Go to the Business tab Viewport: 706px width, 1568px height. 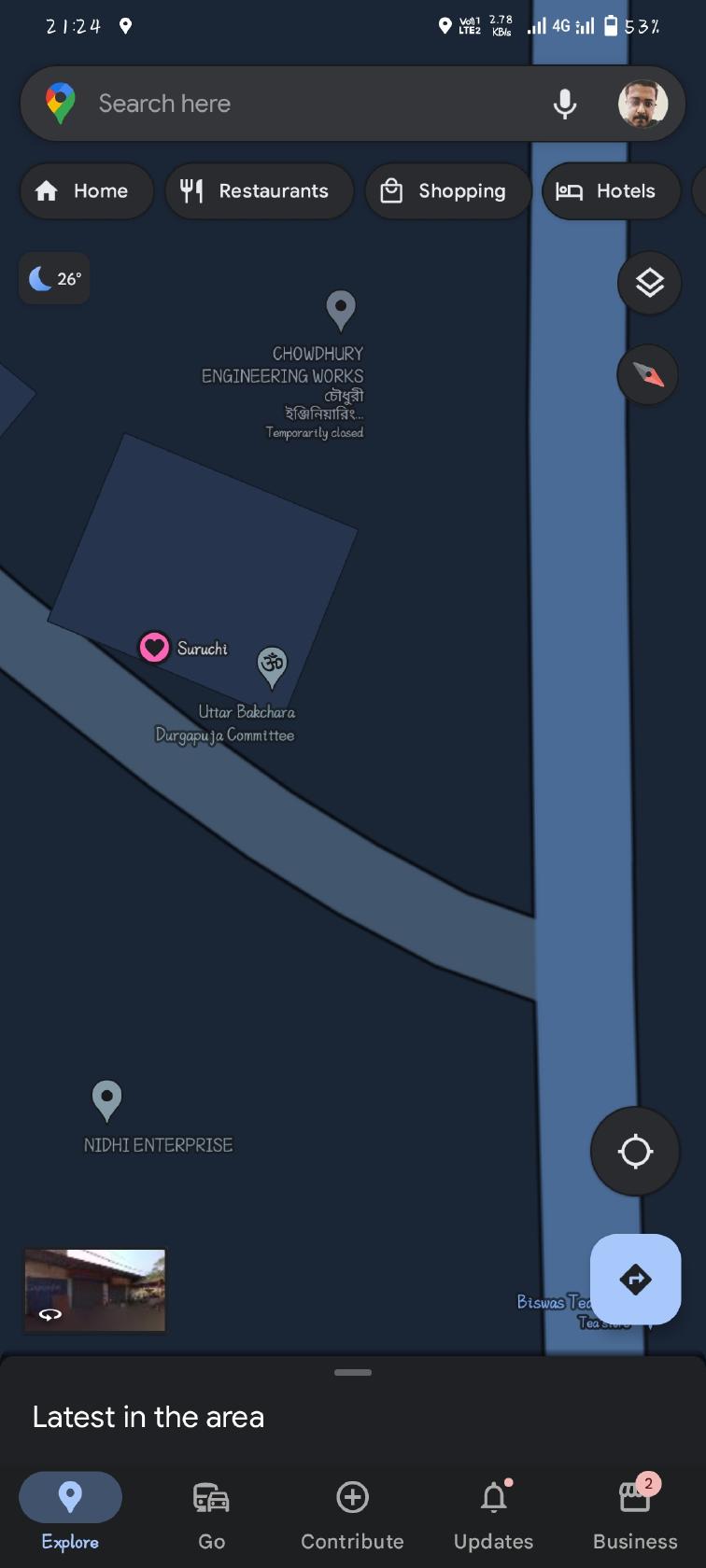coord(635,1512)
